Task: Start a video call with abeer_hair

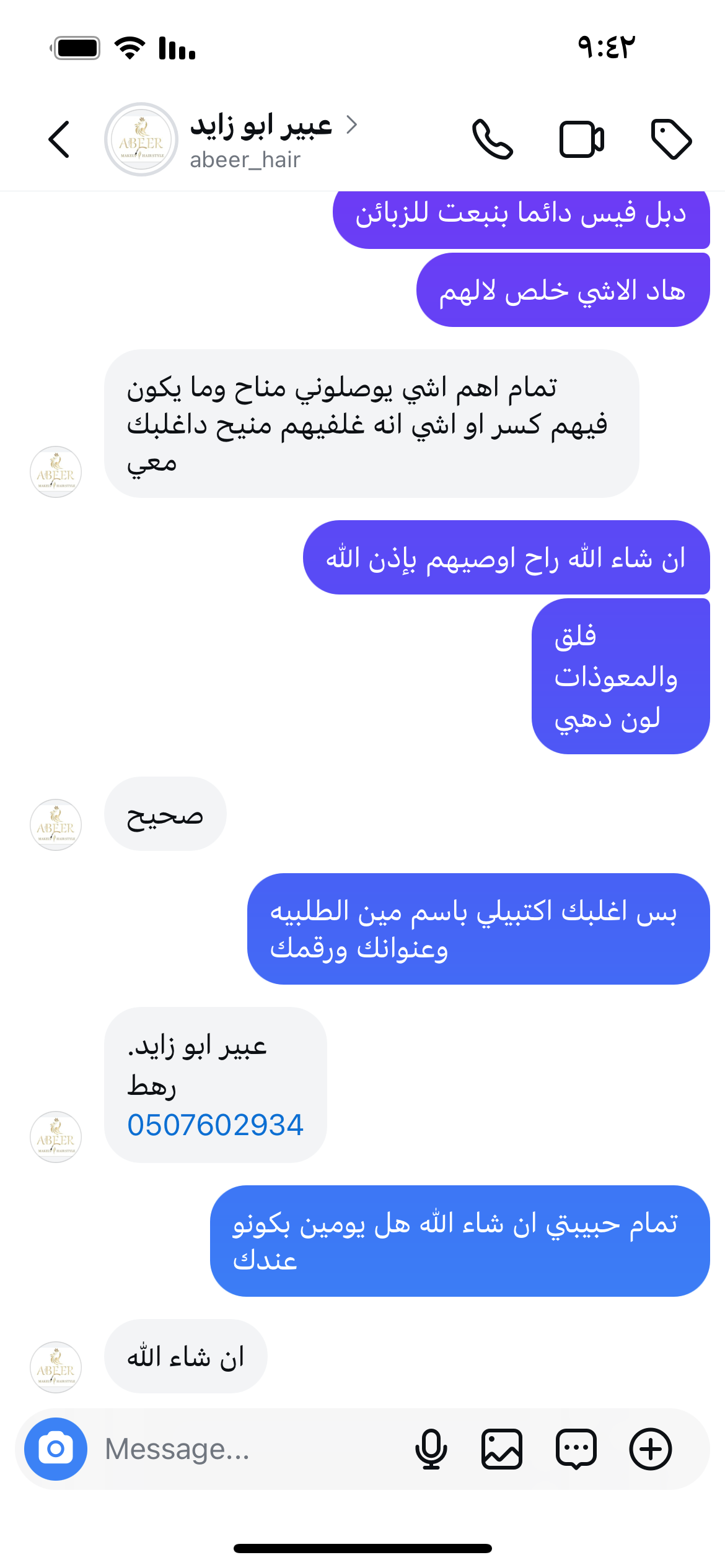Action: click(581, 139)
